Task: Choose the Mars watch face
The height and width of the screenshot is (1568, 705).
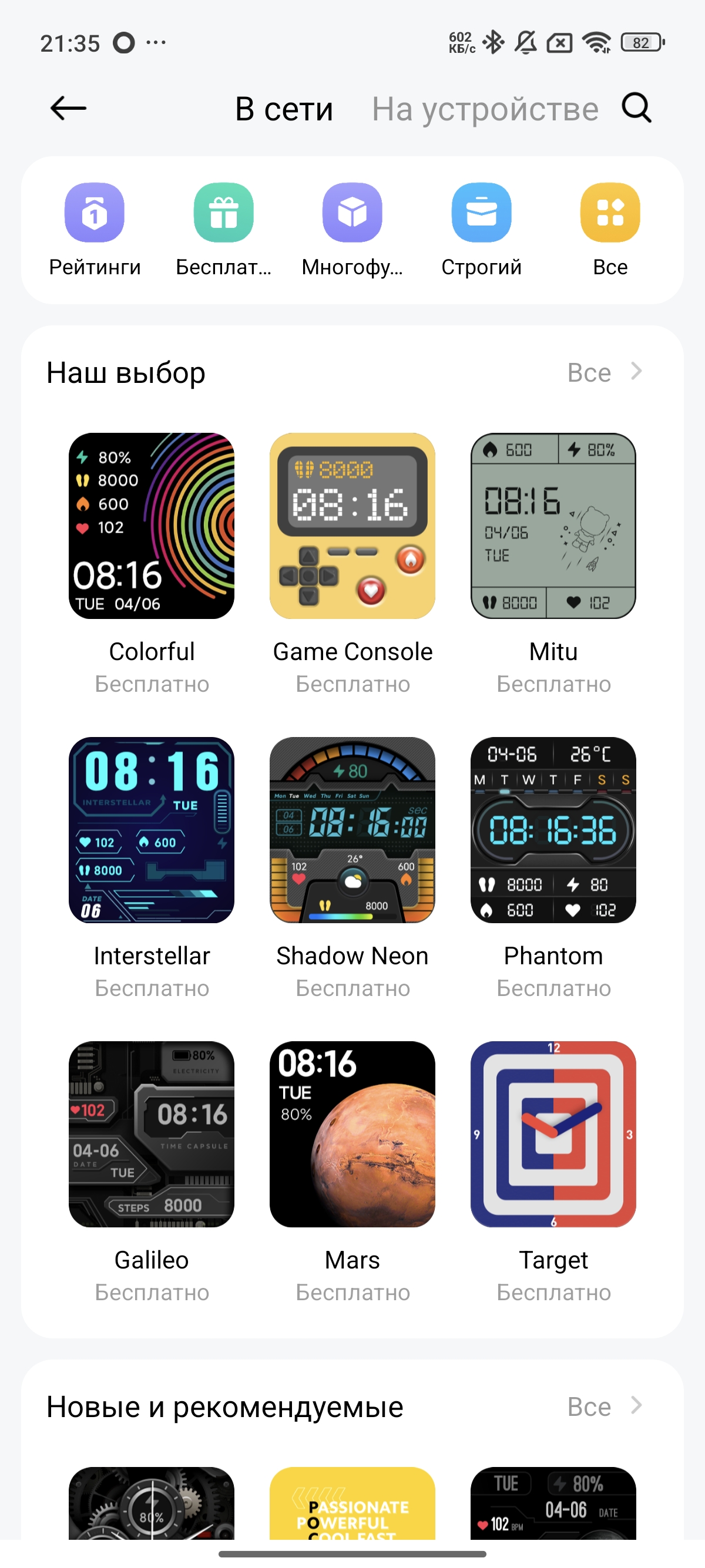Action: click(352, 1133)
